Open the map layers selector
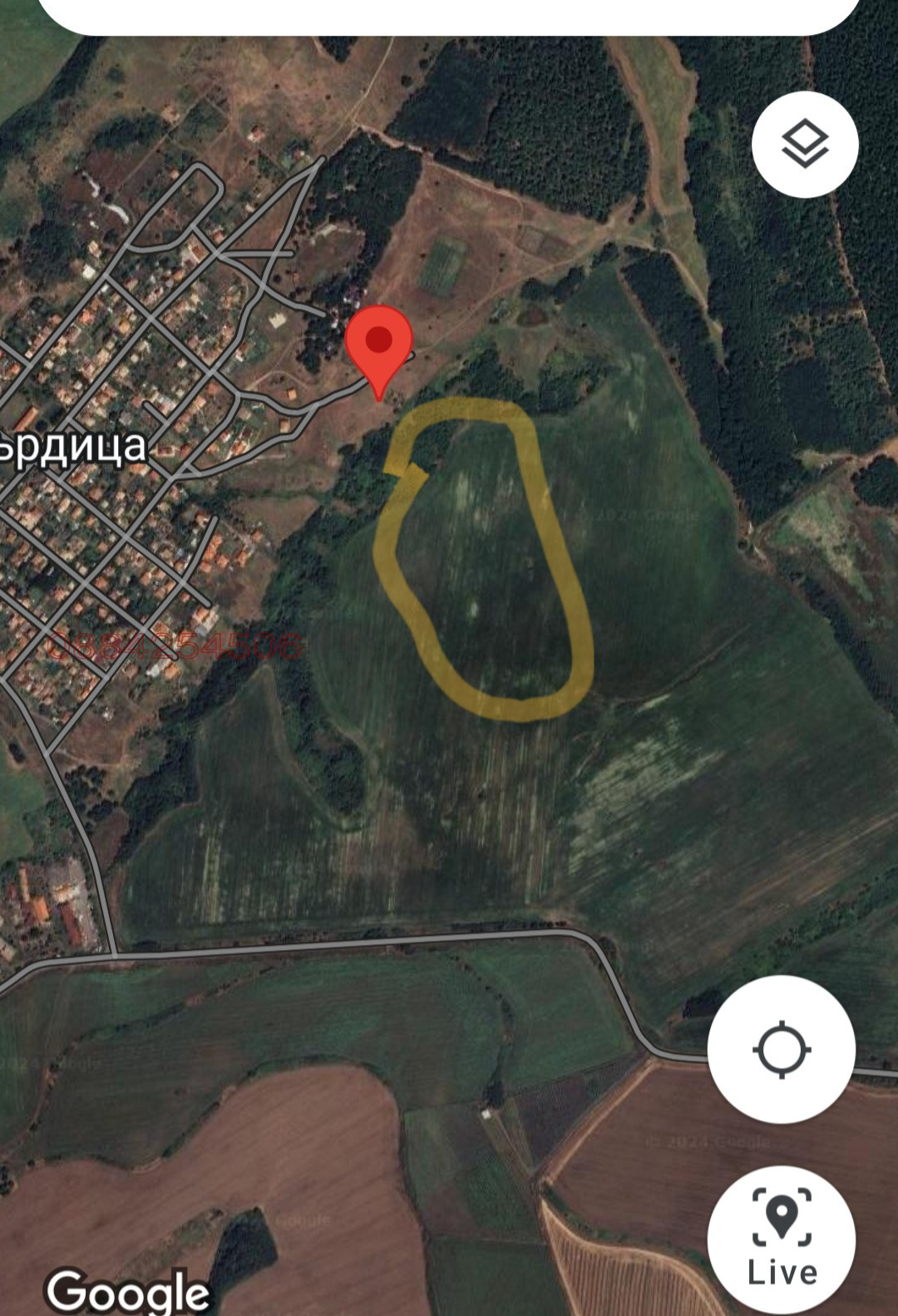The width and height of the screenshot is (898, 1316). click(x=805, y=145)
